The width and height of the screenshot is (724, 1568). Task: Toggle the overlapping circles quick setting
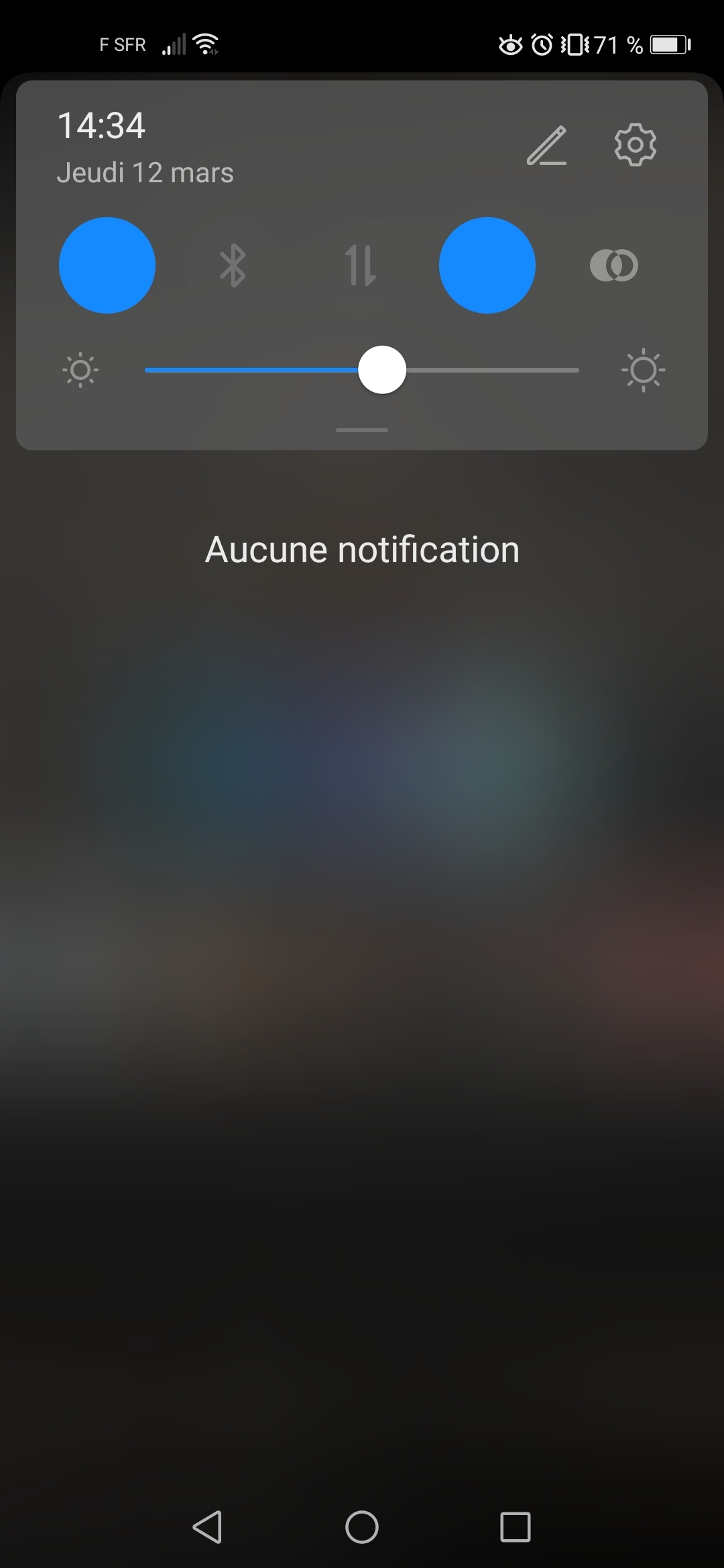click(x=613, y=265)
